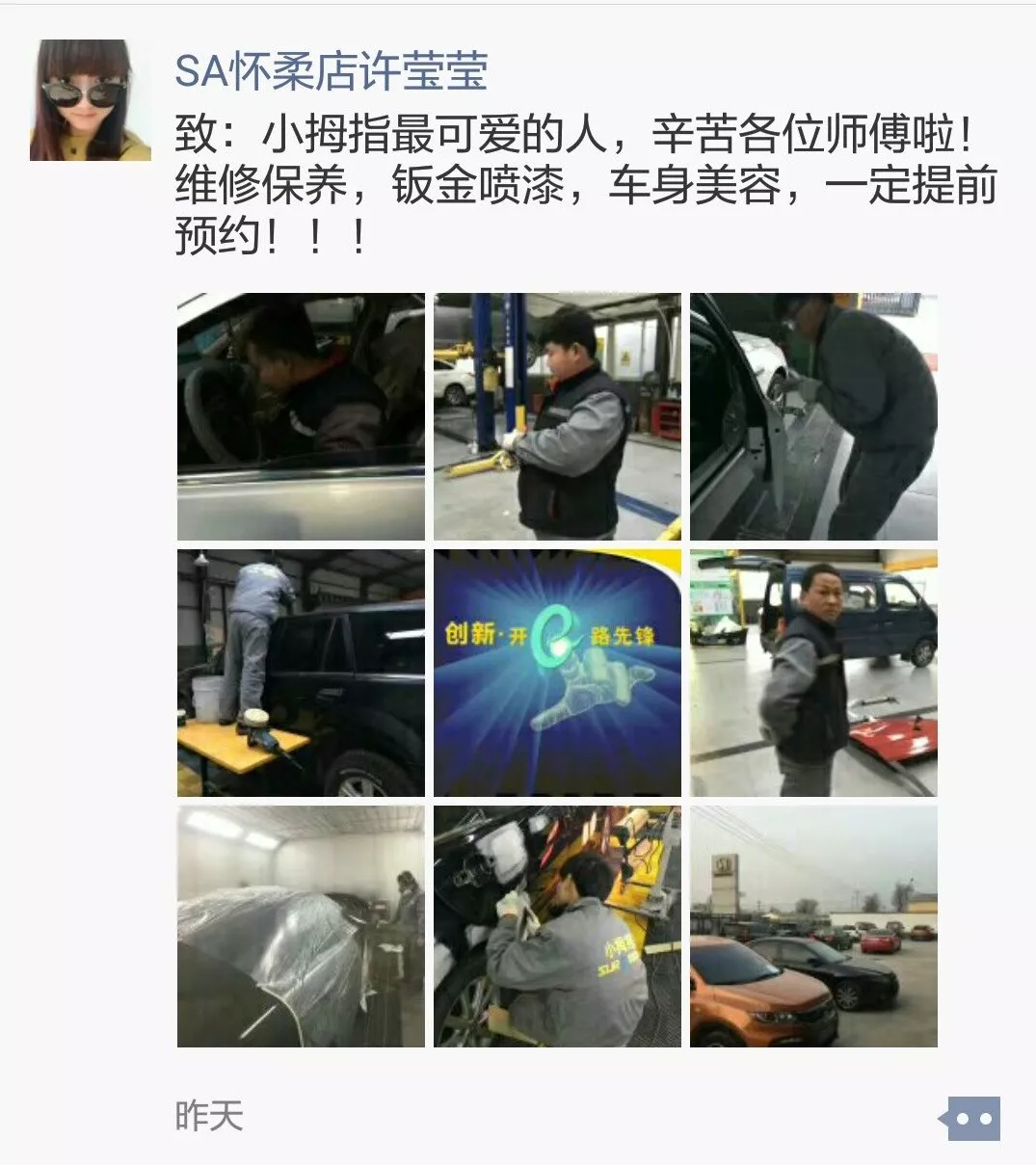
Task: View photo of worker polishing black SUV
Action: [x=301, y=673]
